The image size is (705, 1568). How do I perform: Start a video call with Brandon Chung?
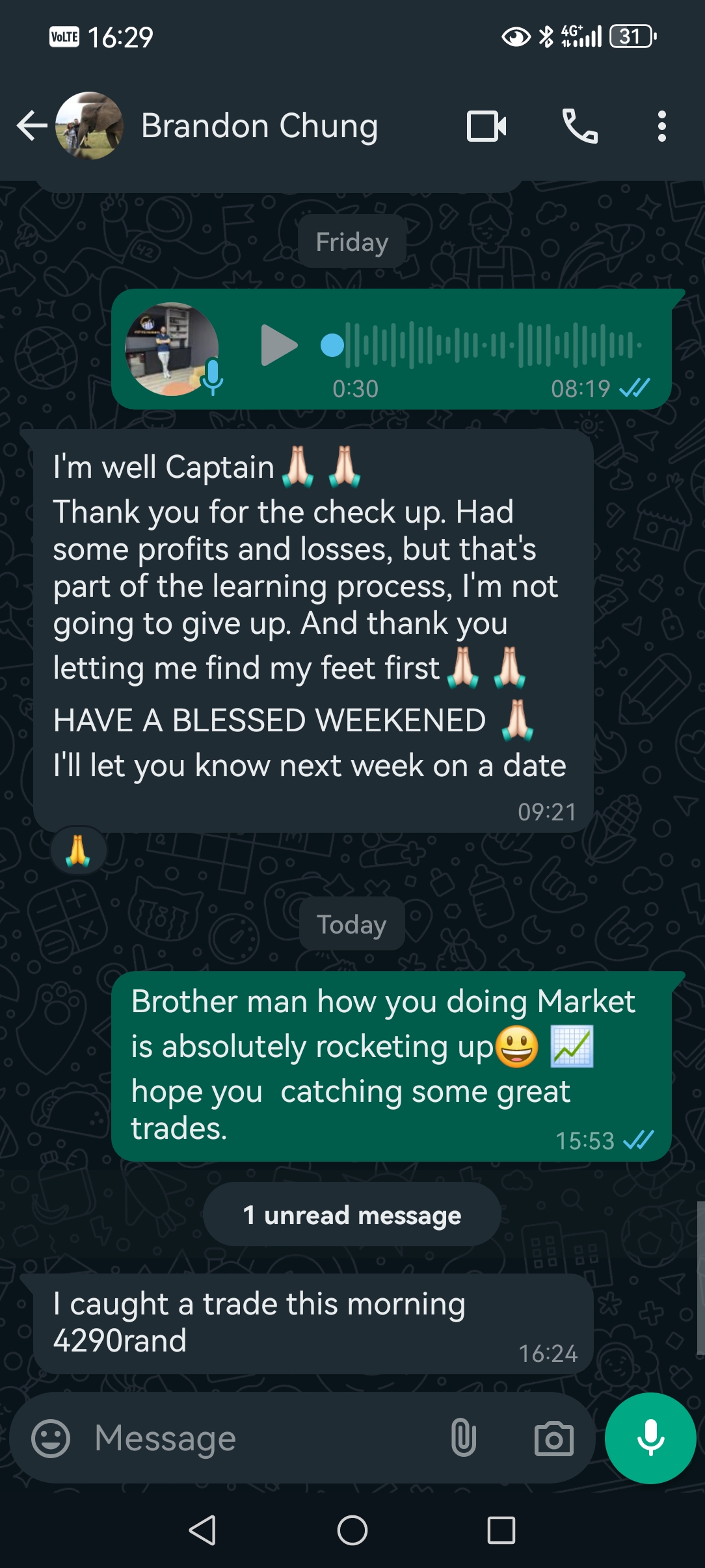click(x=486, y=126)
